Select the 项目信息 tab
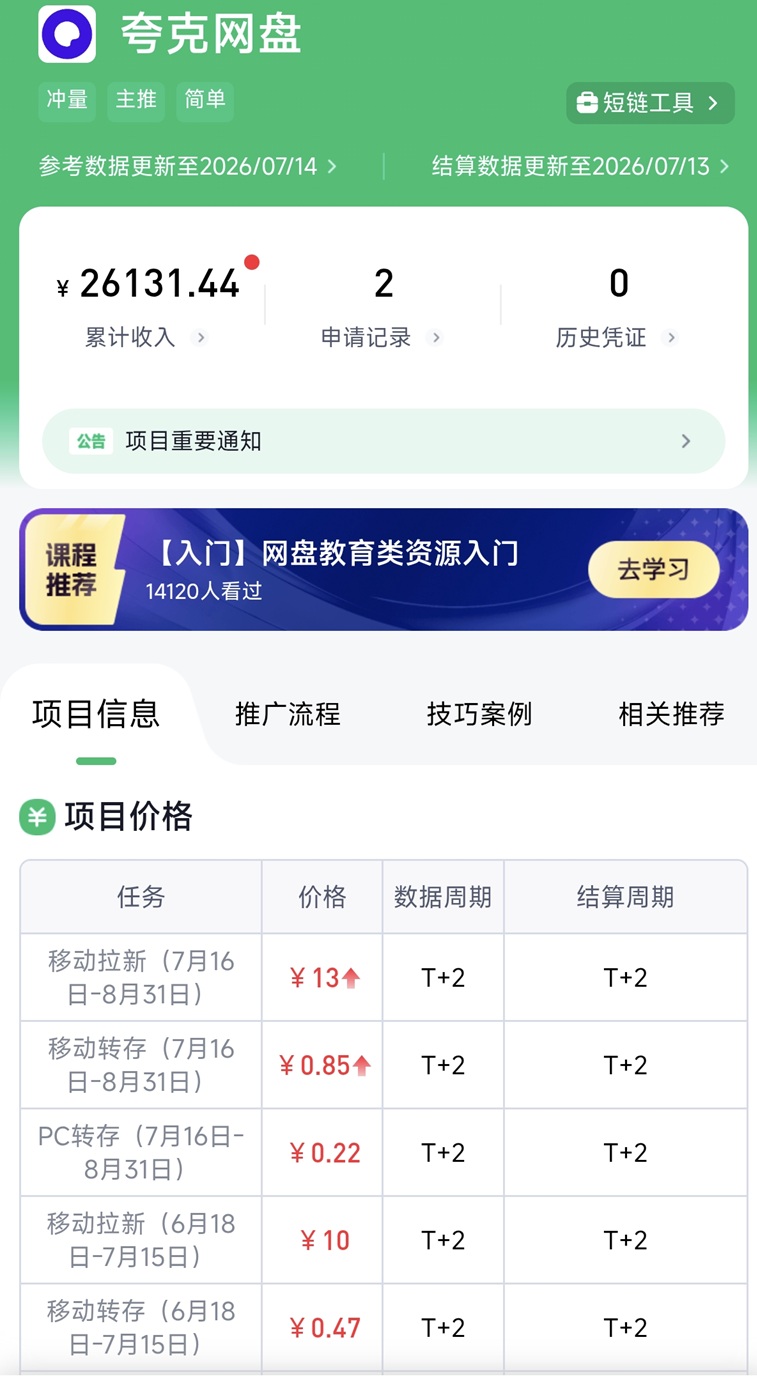The height and width of the screenshot is (1381, 757). click(96, 714)
